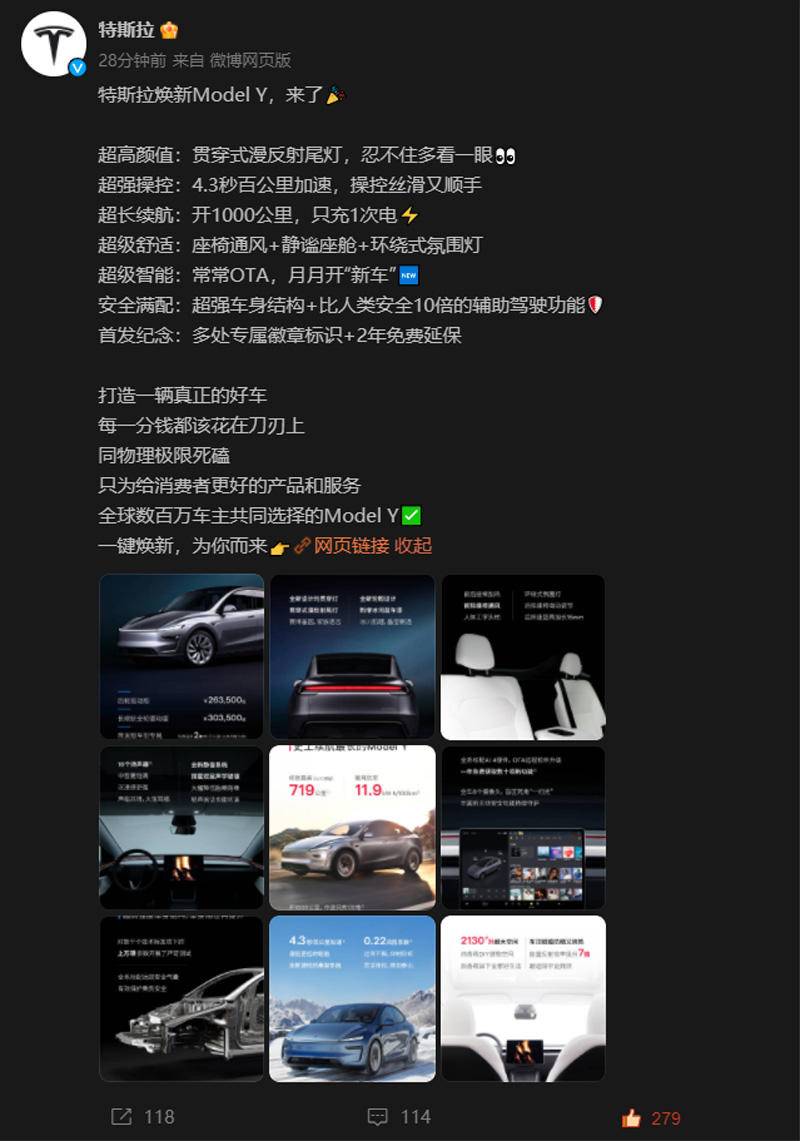Open the dashboard interior image
This screenshot has width=800, height=1141.
181,827
